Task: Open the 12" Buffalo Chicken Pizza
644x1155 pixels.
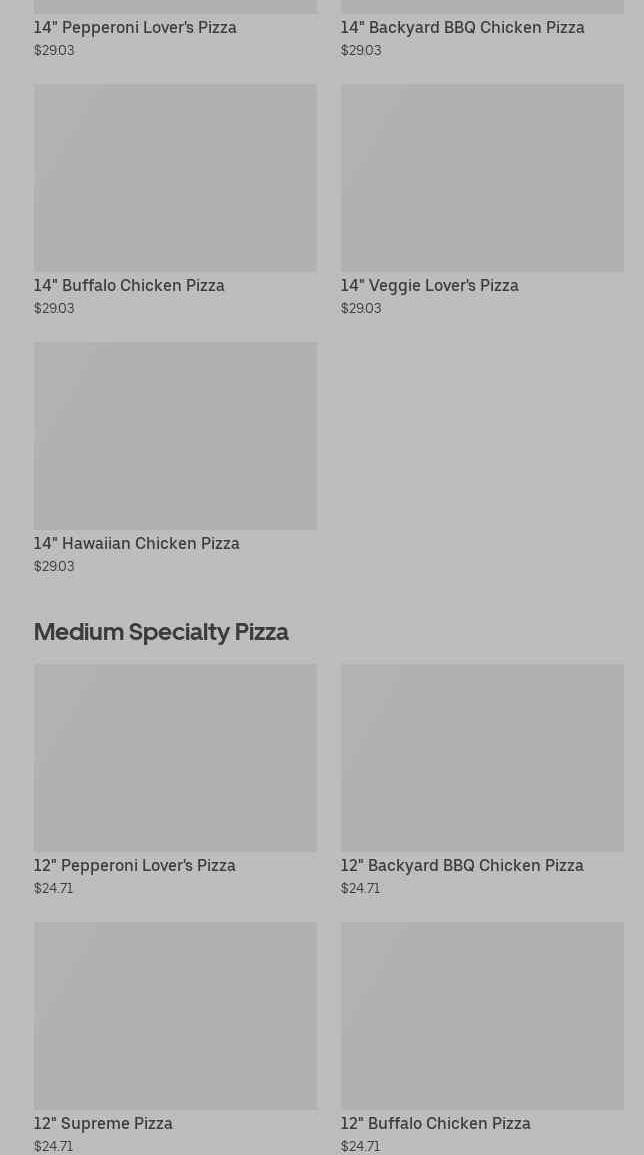Action: [482, 1039]
